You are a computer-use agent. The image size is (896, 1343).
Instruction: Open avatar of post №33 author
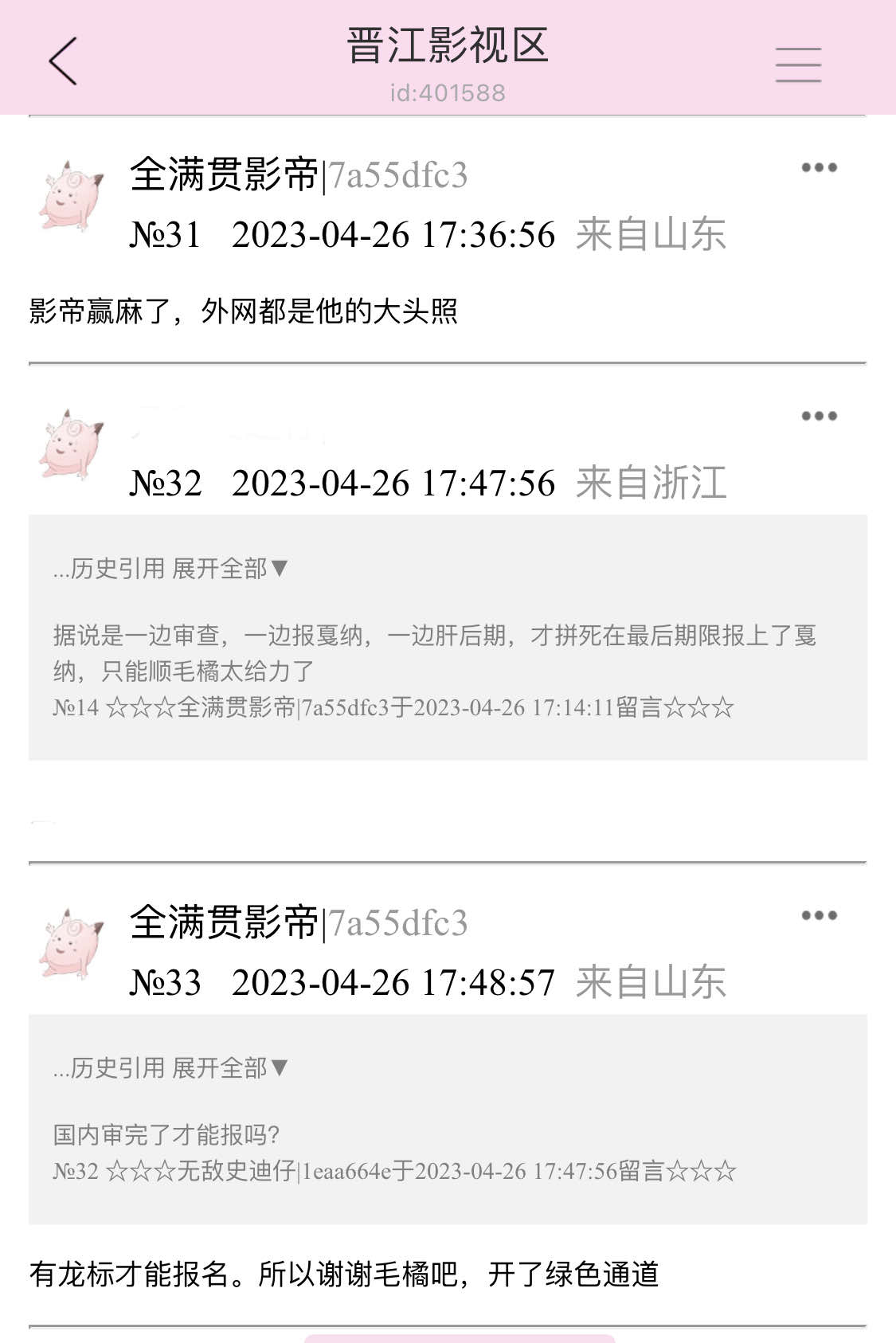(x=71, y=944)
